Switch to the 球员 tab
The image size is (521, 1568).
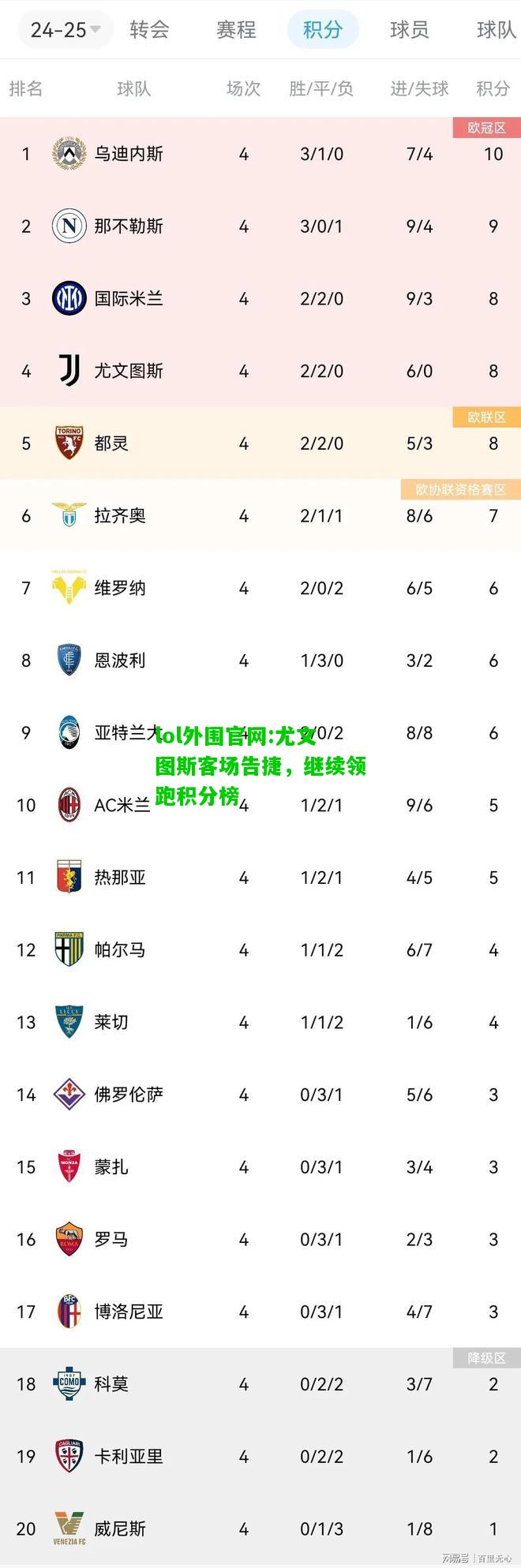point(409,30)
